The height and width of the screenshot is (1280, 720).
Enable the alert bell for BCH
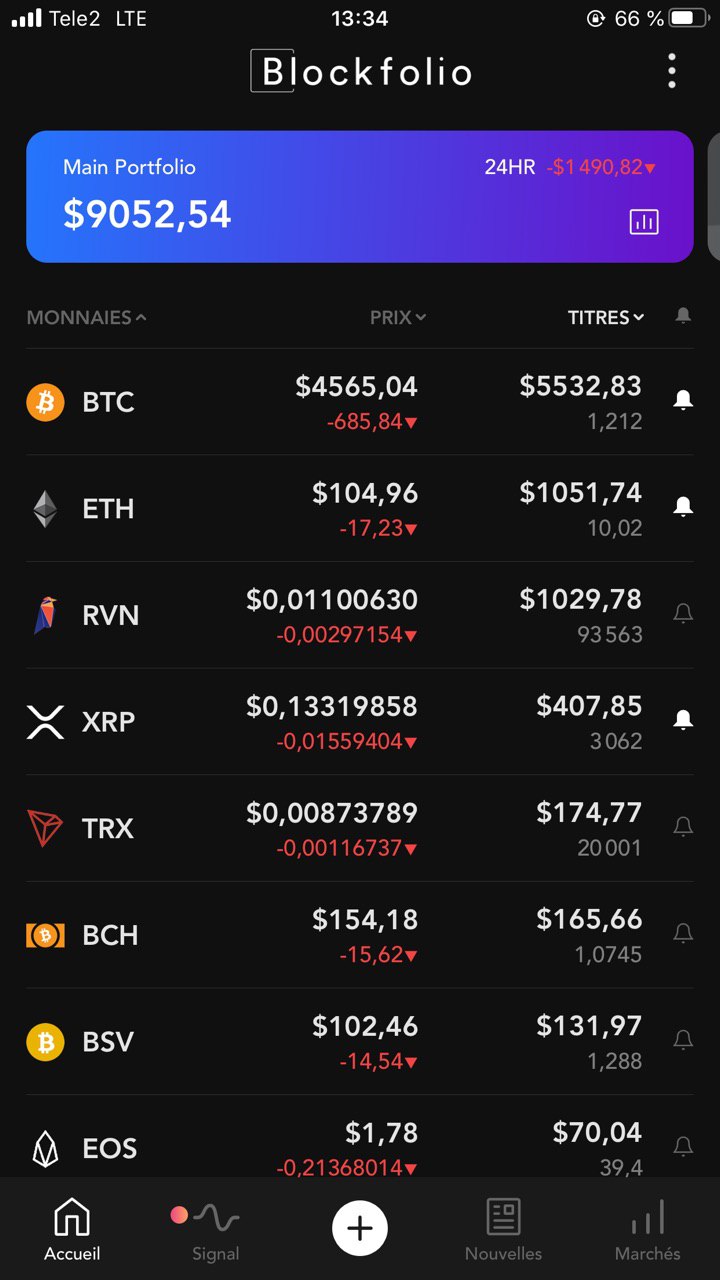(x=683, y=934)
